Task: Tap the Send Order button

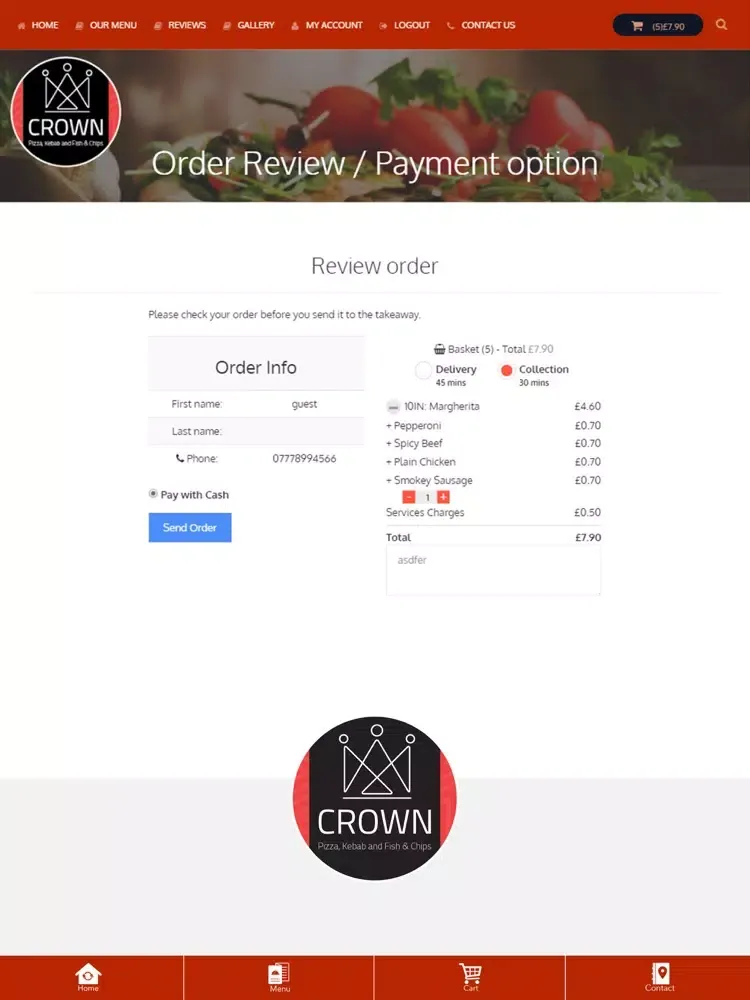Action: 190,528
